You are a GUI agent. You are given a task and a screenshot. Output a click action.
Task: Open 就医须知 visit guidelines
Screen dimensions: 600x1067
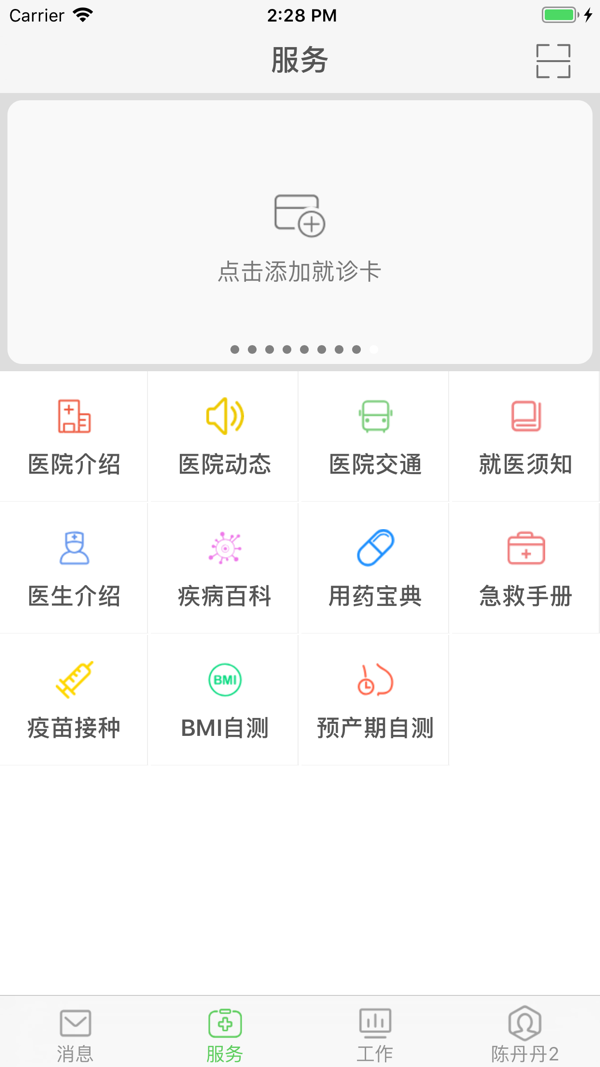tap(525, 437)
